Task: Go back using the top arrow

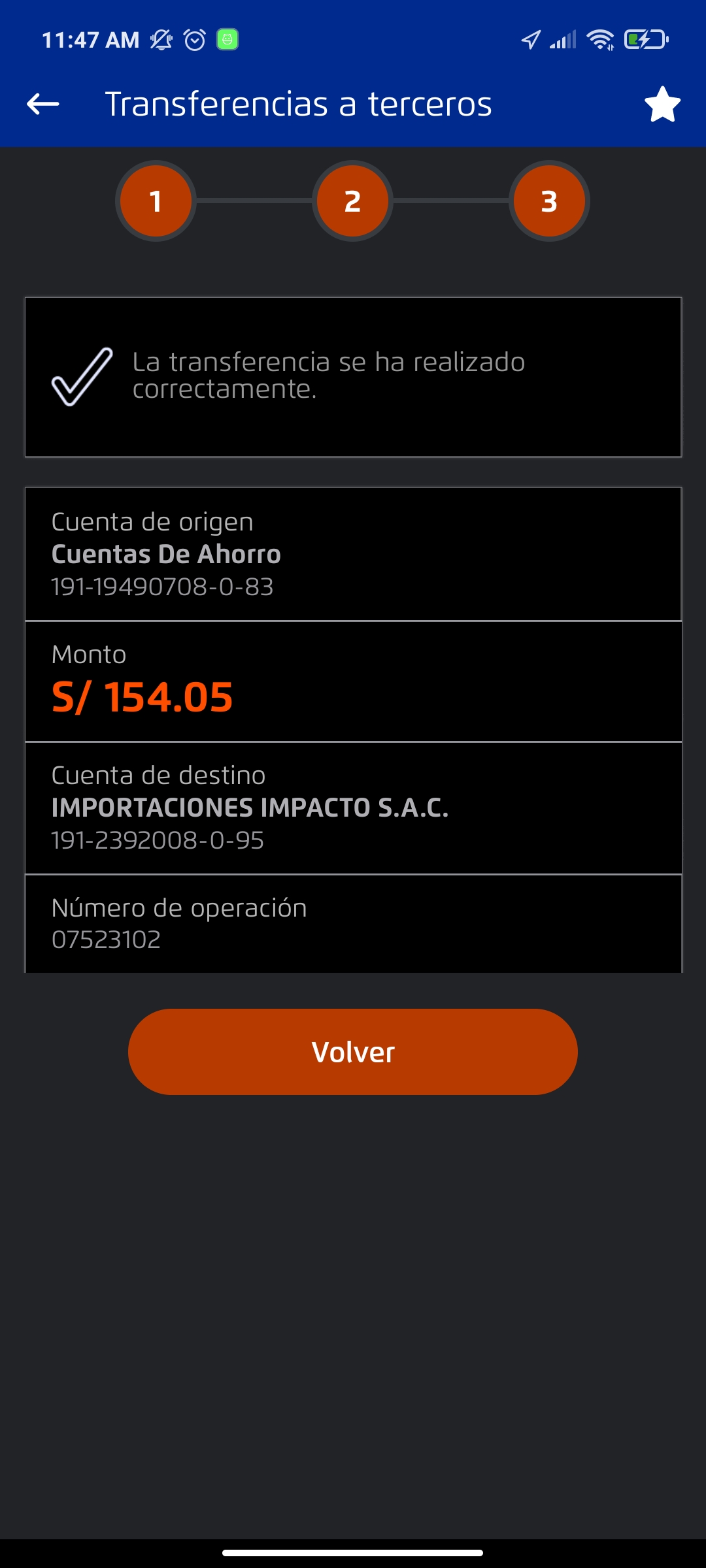Action: click(43, 104)
